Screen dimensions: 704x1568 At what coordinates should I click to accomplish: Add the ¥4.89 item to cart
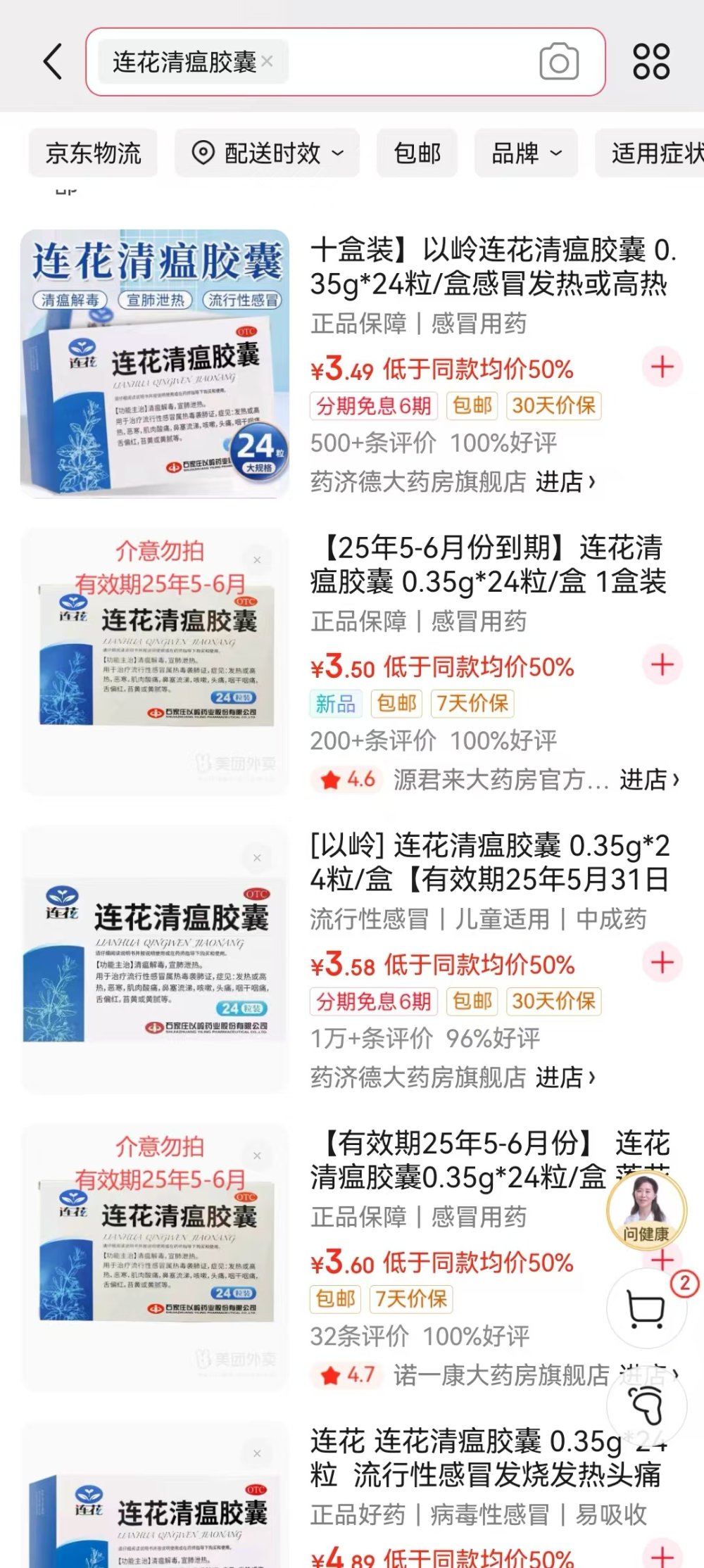(x=662, y=1554)
